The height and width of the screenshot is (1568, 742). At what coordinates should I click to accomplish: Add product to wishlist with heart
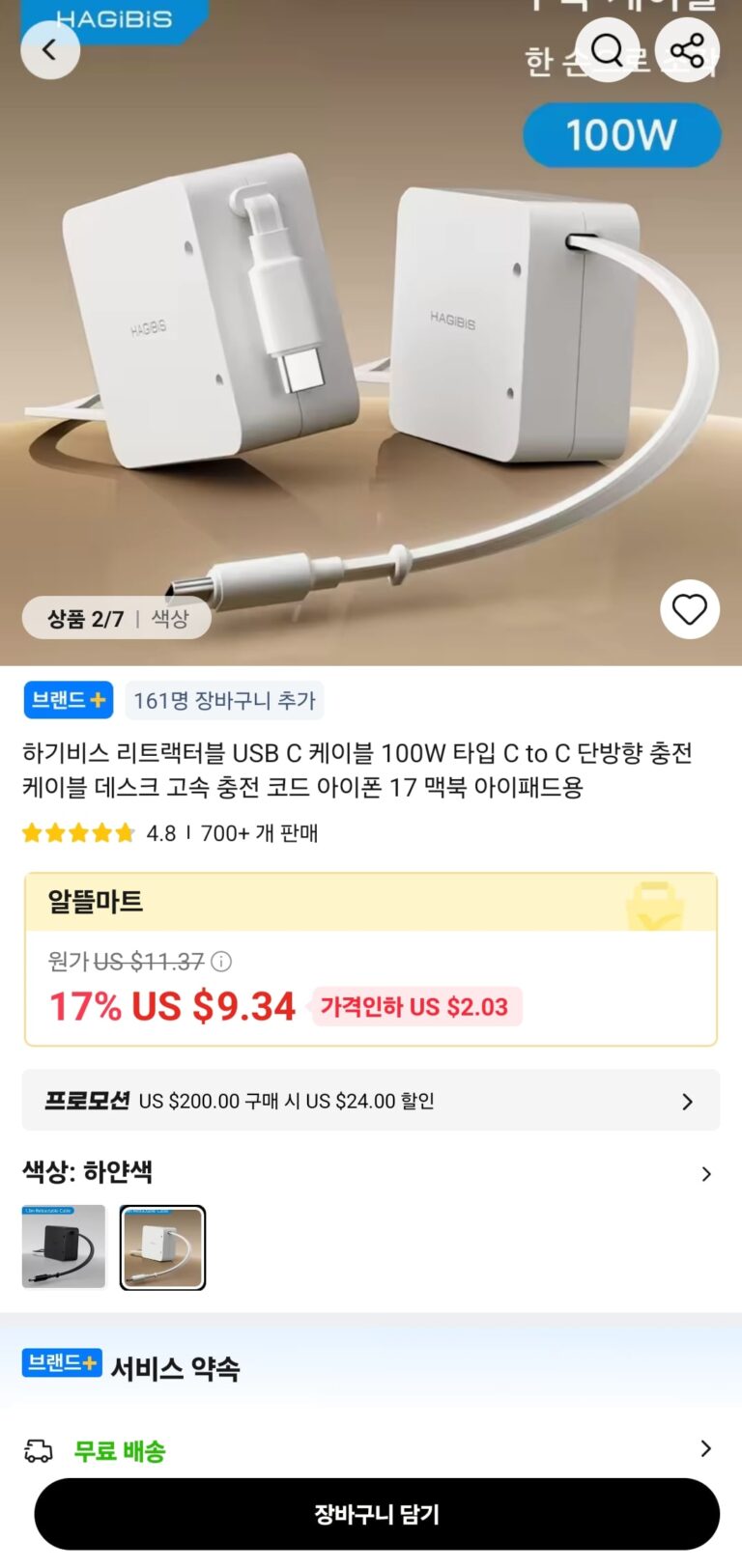tap(689, 609)
